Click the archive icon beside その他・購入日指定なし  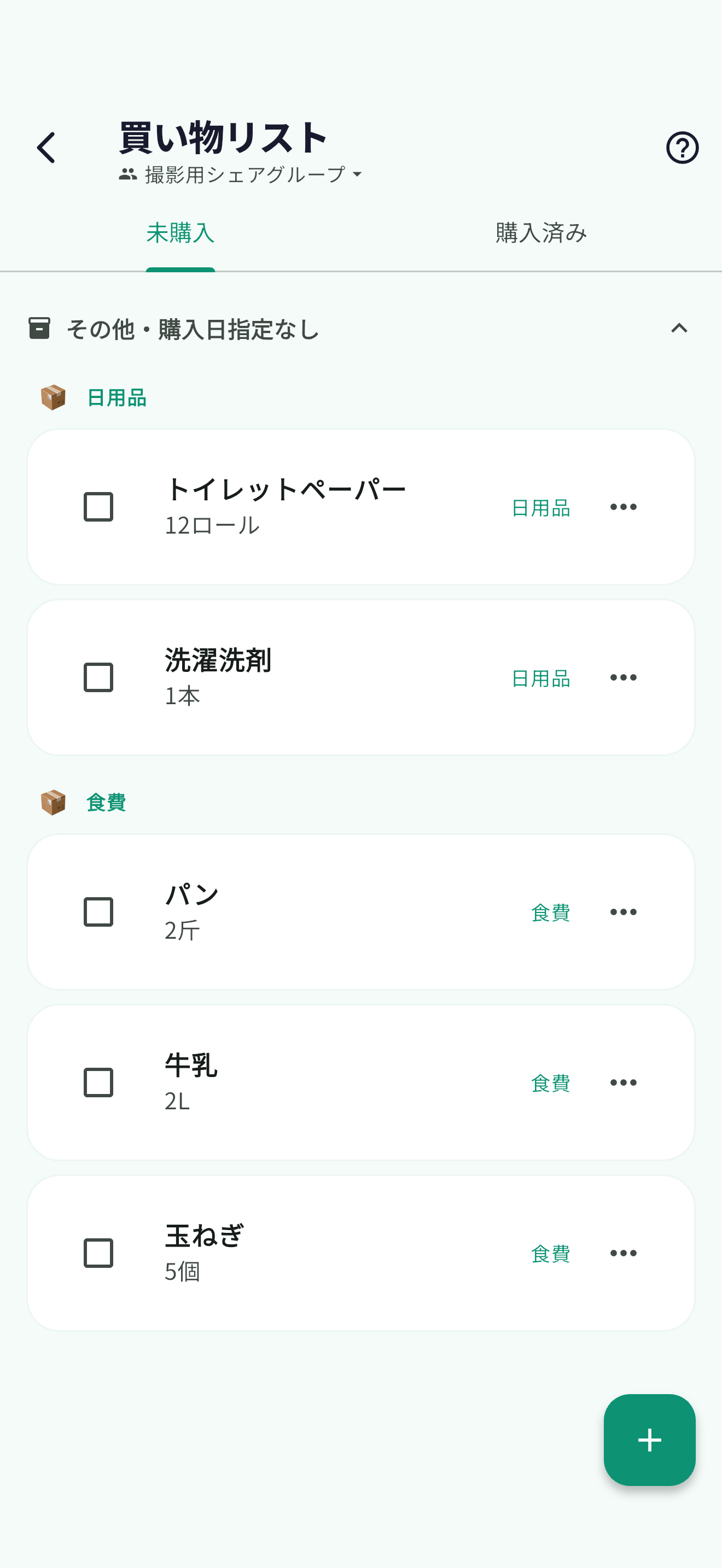point(39,329)
